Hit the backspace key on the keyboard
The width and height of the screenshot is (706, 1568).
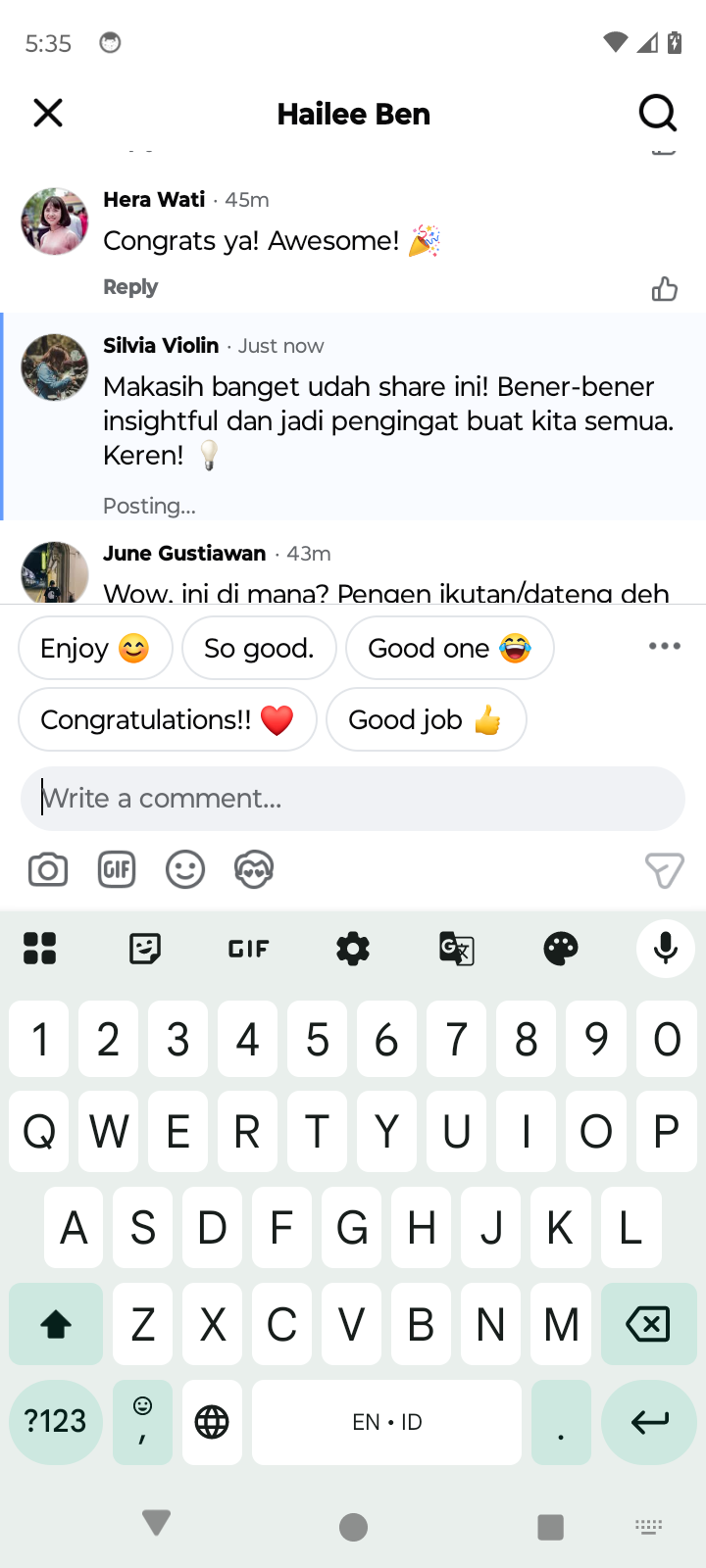click(x=647, y=1325)
